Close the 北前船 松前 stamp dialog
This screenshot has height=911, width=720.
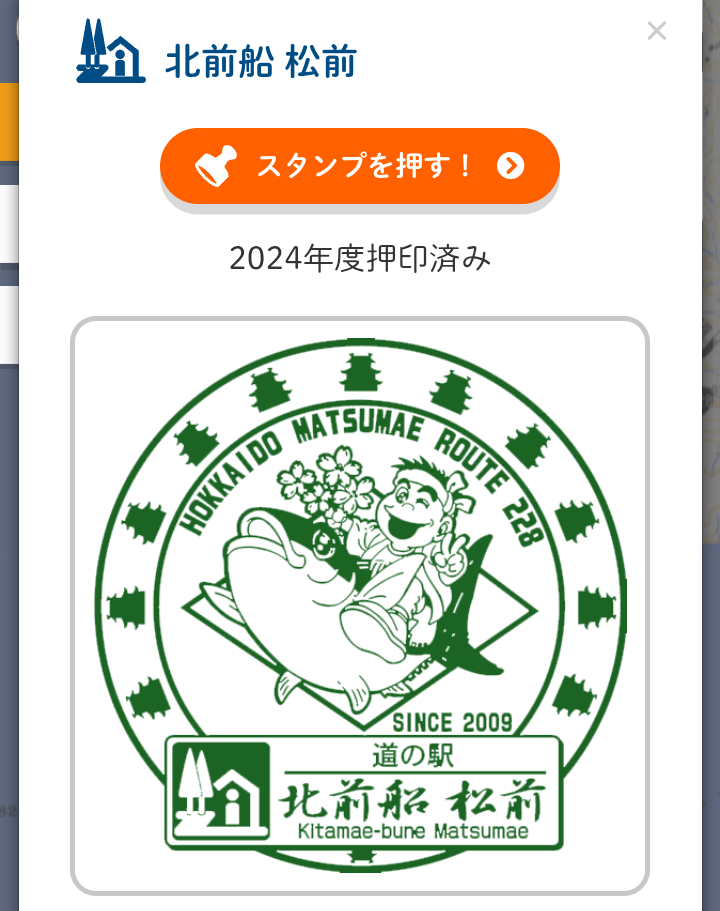pyautogui.click(x=656, y=31)
